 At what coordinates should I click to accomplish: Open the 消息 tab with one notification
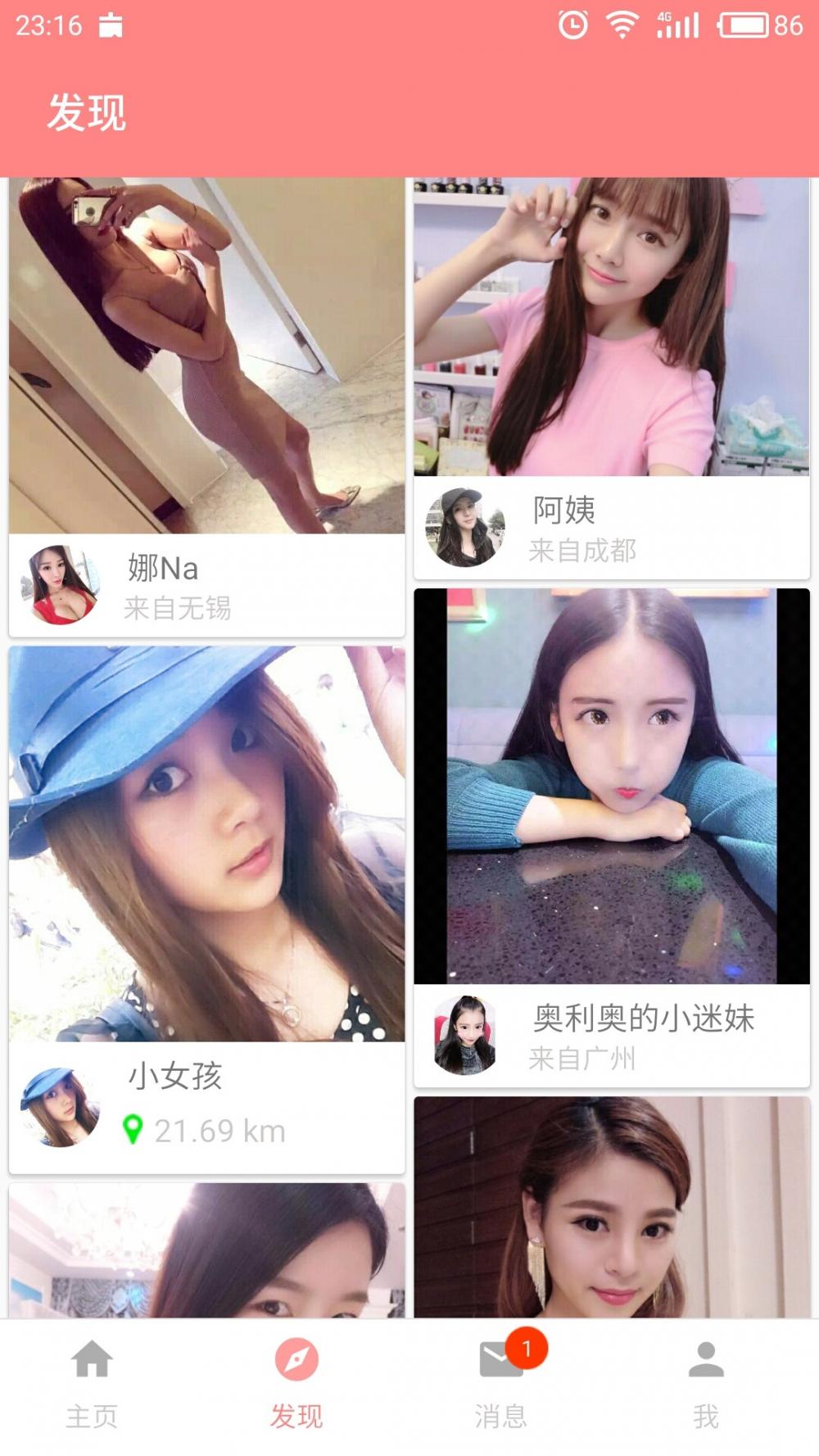(x=501, y=1381)
